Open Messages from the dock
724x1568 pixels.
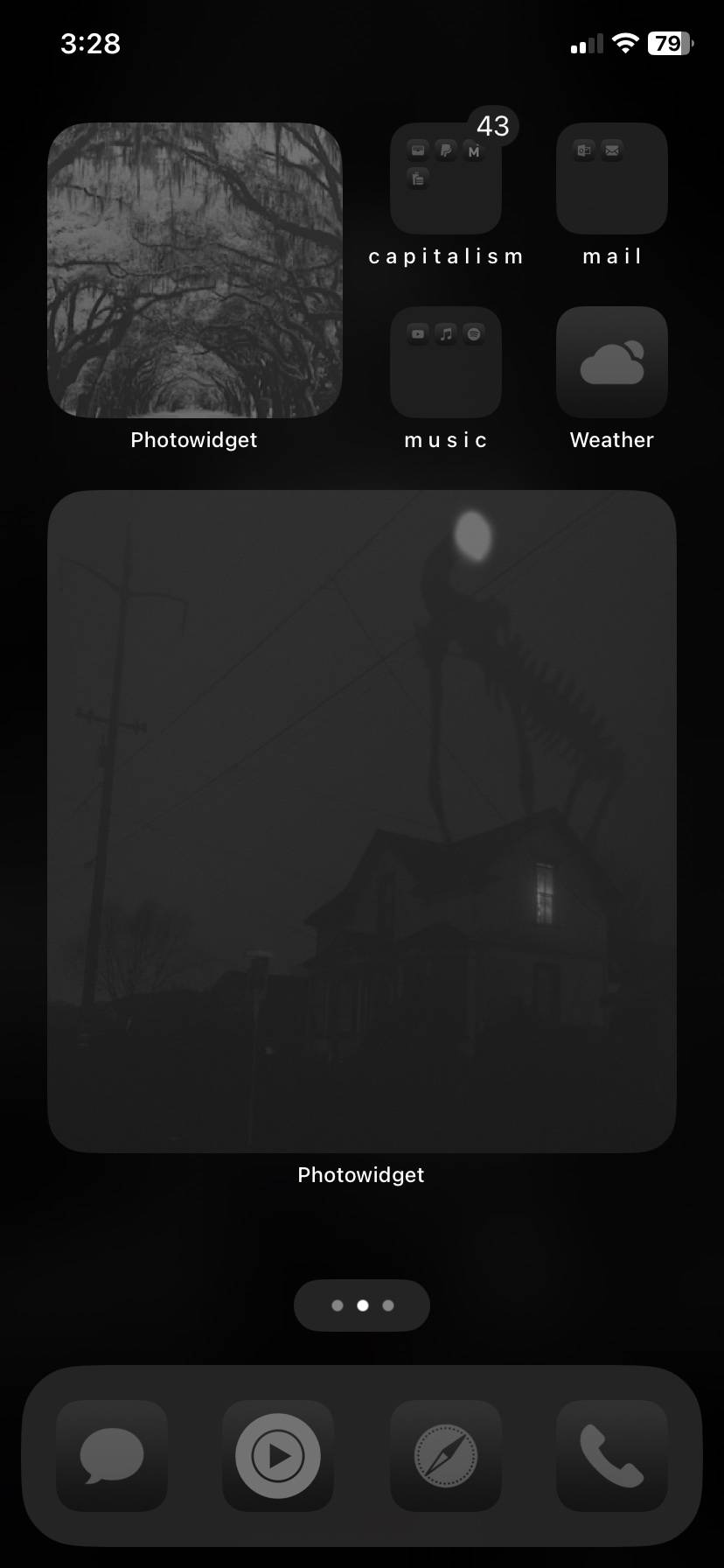click(x=112, y=1456)
